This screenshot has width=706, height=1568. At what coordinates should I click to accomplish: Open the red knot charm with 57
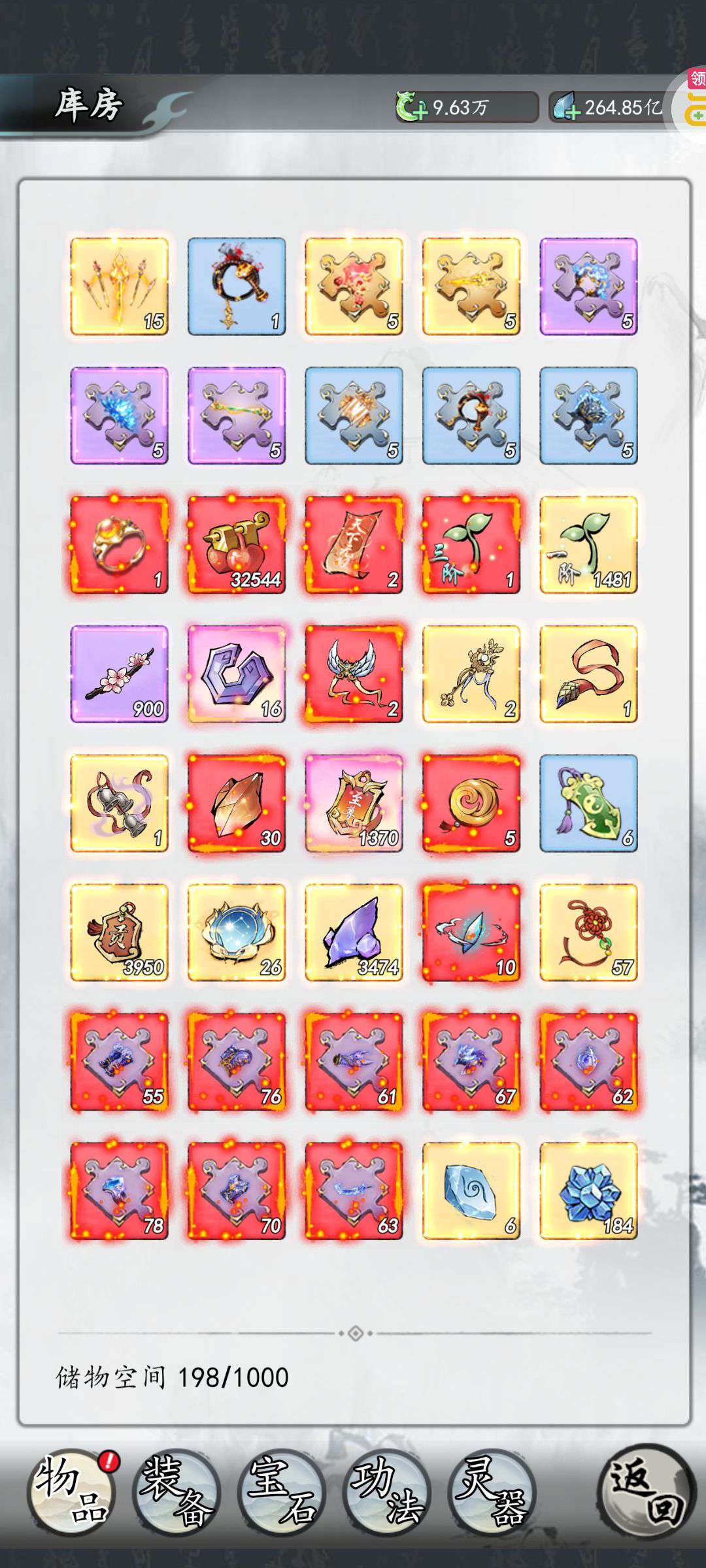point(588,933)
